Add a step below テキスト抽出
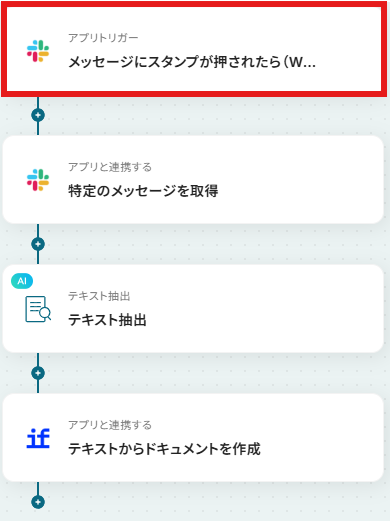Screen dimensions: 390x521 [38, 373]
